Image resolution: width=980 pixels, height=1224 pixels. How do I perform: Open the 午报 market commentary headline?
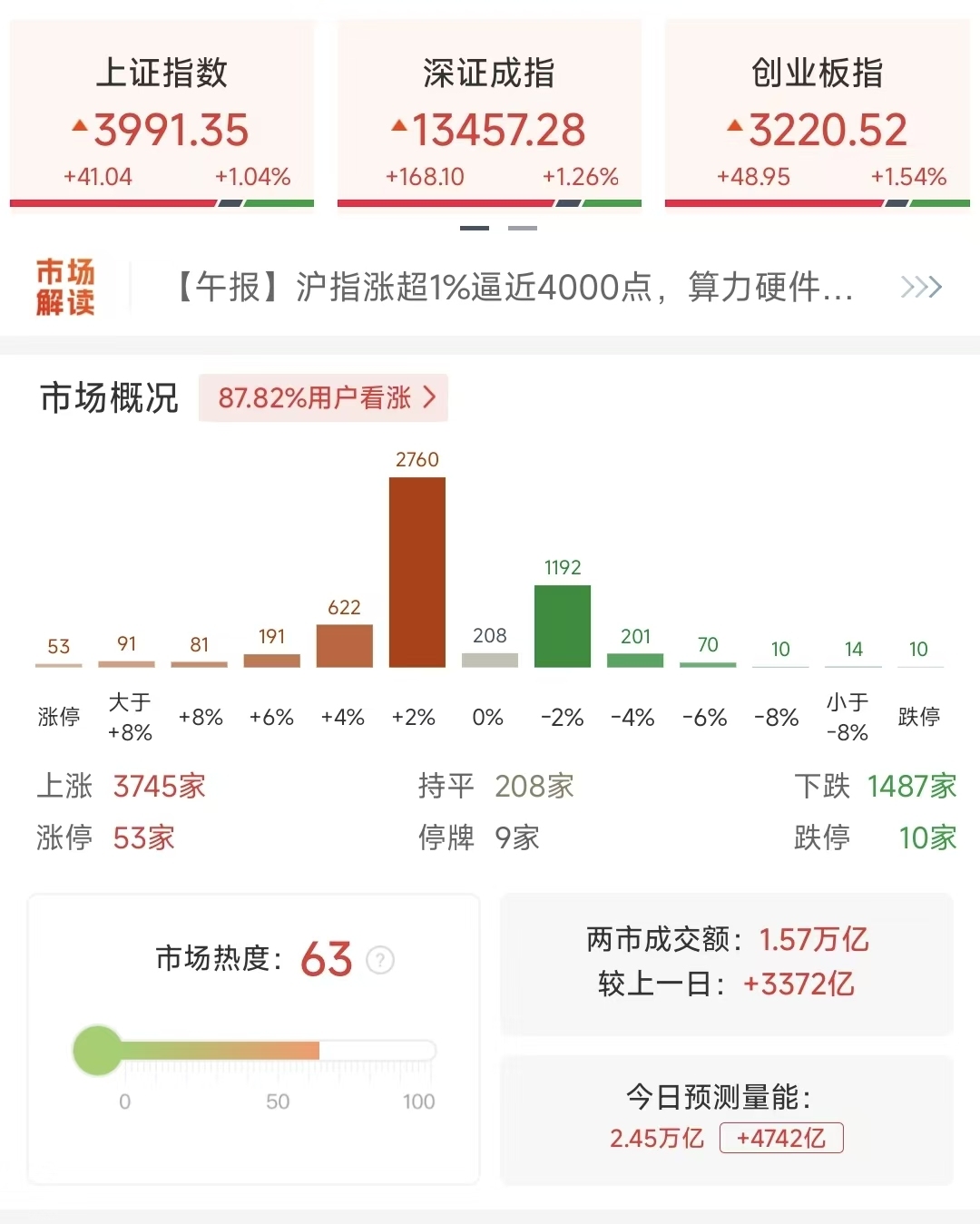(513, 288)
